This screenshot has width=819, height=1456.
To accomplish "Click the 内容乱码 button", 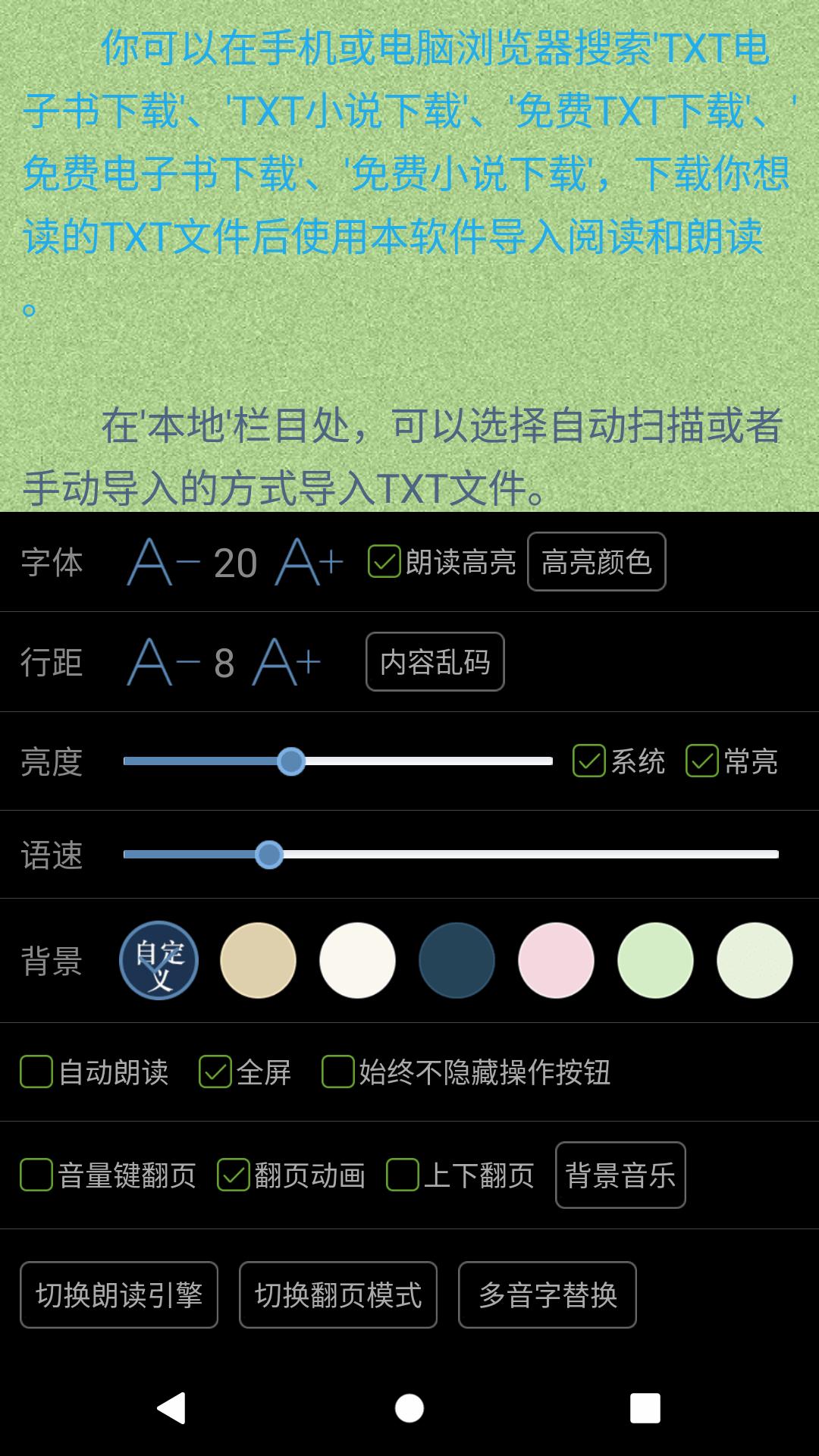I will (x=435, y=662).
